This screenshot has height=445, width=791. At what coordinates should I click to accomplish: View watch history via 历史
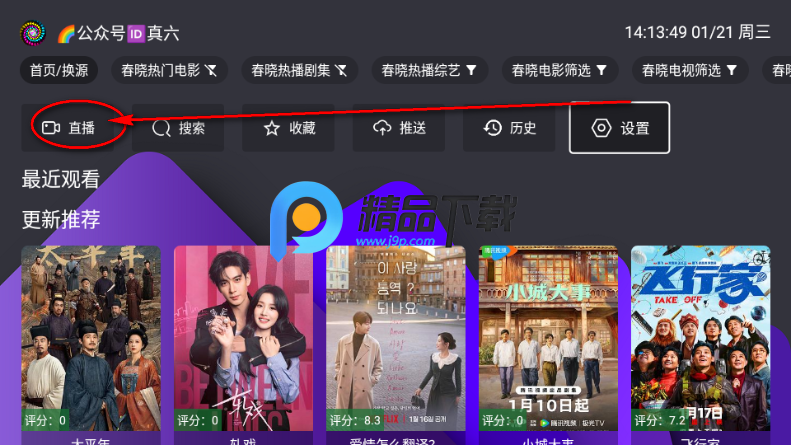tap(509, 128)
